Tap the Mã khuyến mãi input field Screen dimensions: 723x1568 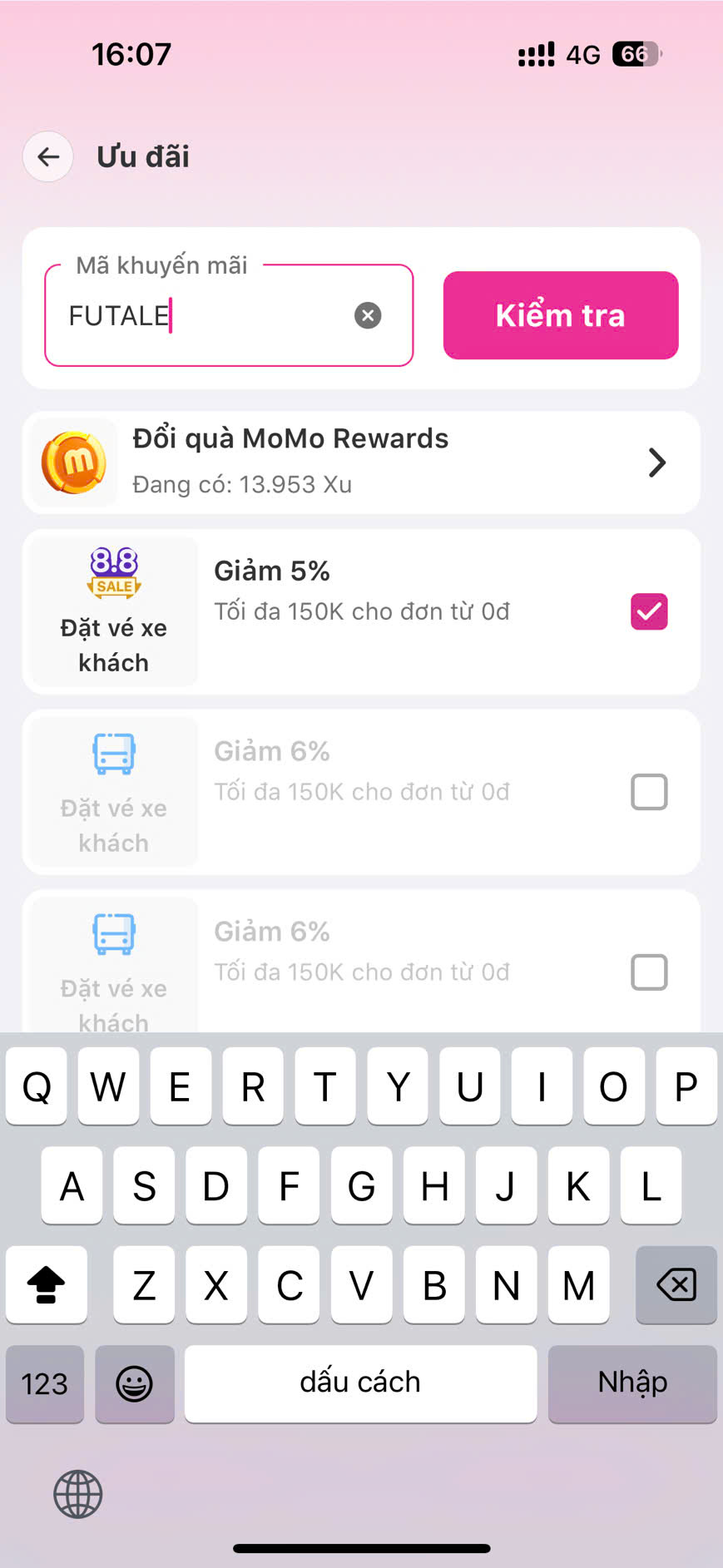pyautogui.click(x=208, y=316)
